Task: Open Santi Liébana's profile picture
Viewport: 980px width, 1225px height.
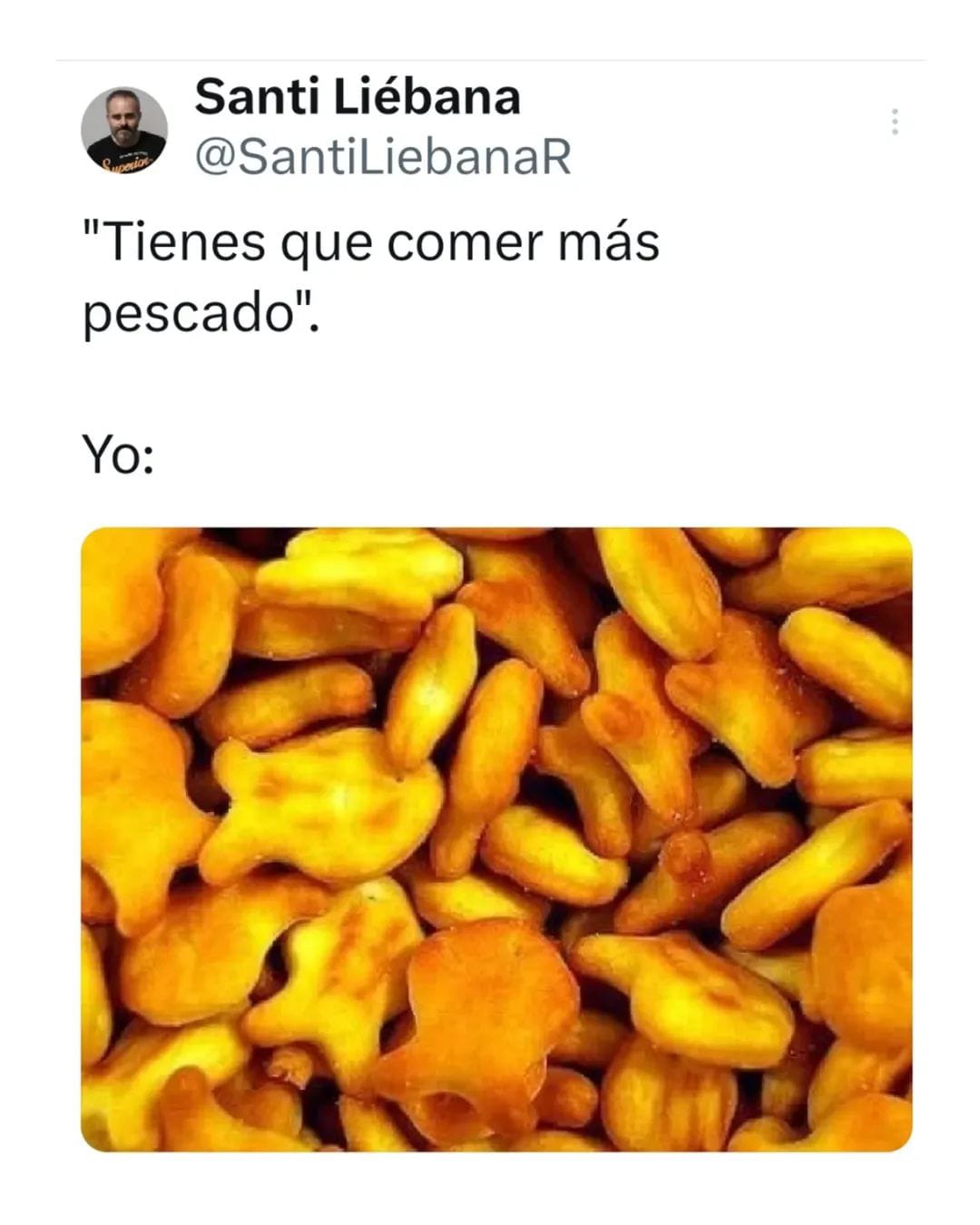Action: click(x=124, y=130)
